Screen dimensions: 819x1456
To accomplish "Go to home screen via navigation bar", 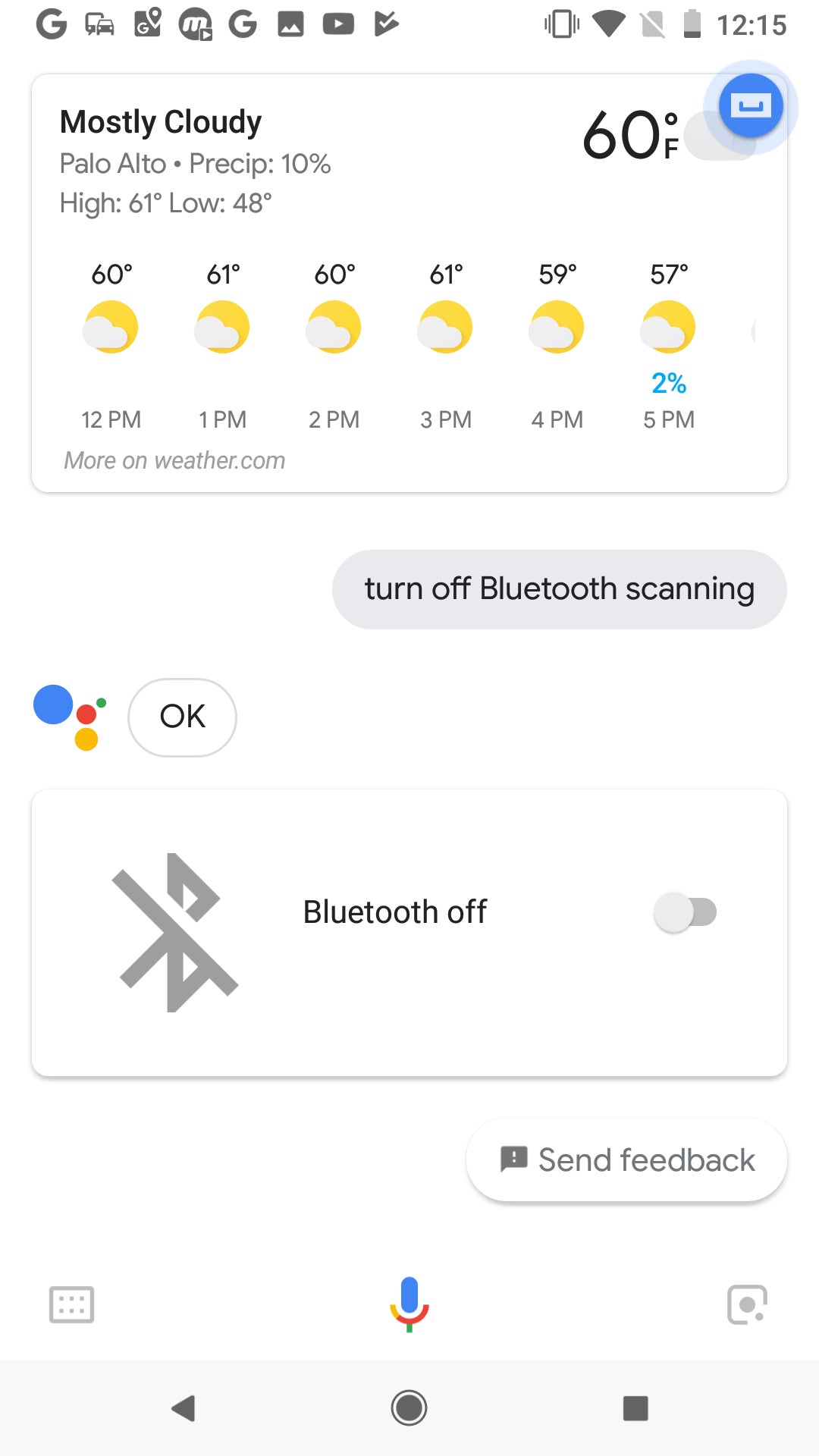I will tap(409, 1408).
